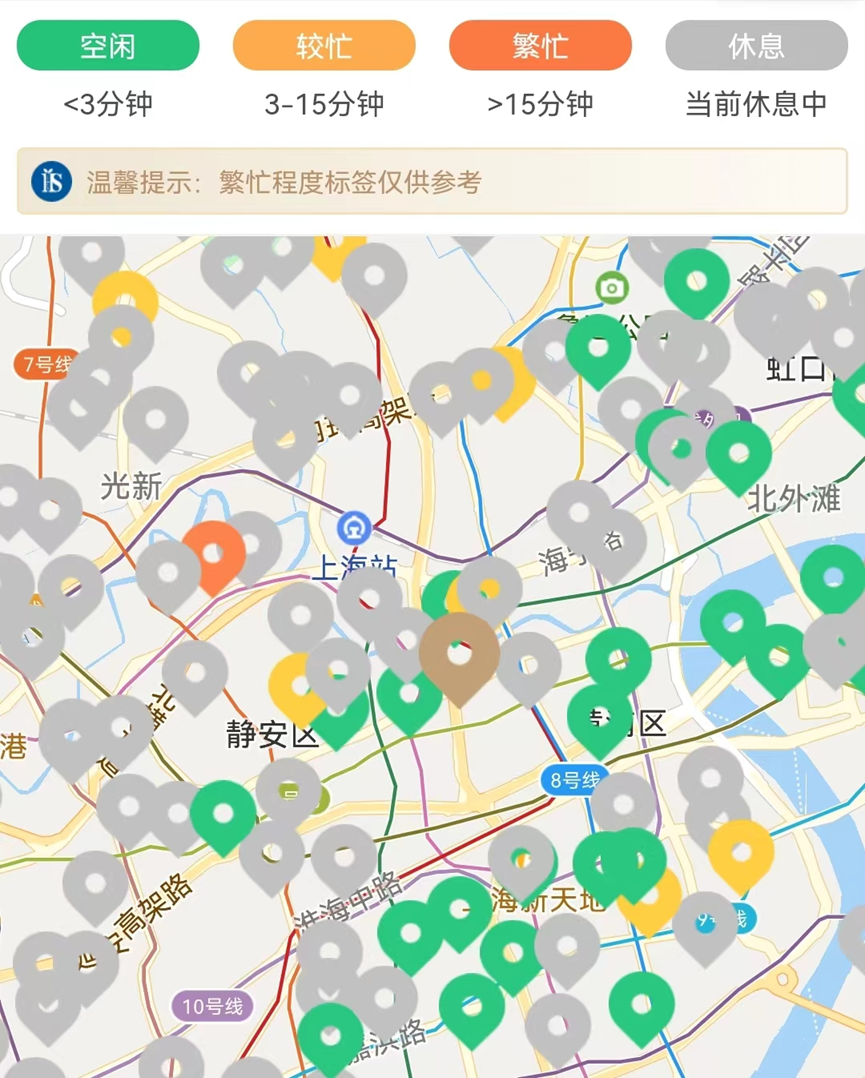Open the orange busy pin near 光新
This screenshot has height=1078, width=865.
coord(214,553)
